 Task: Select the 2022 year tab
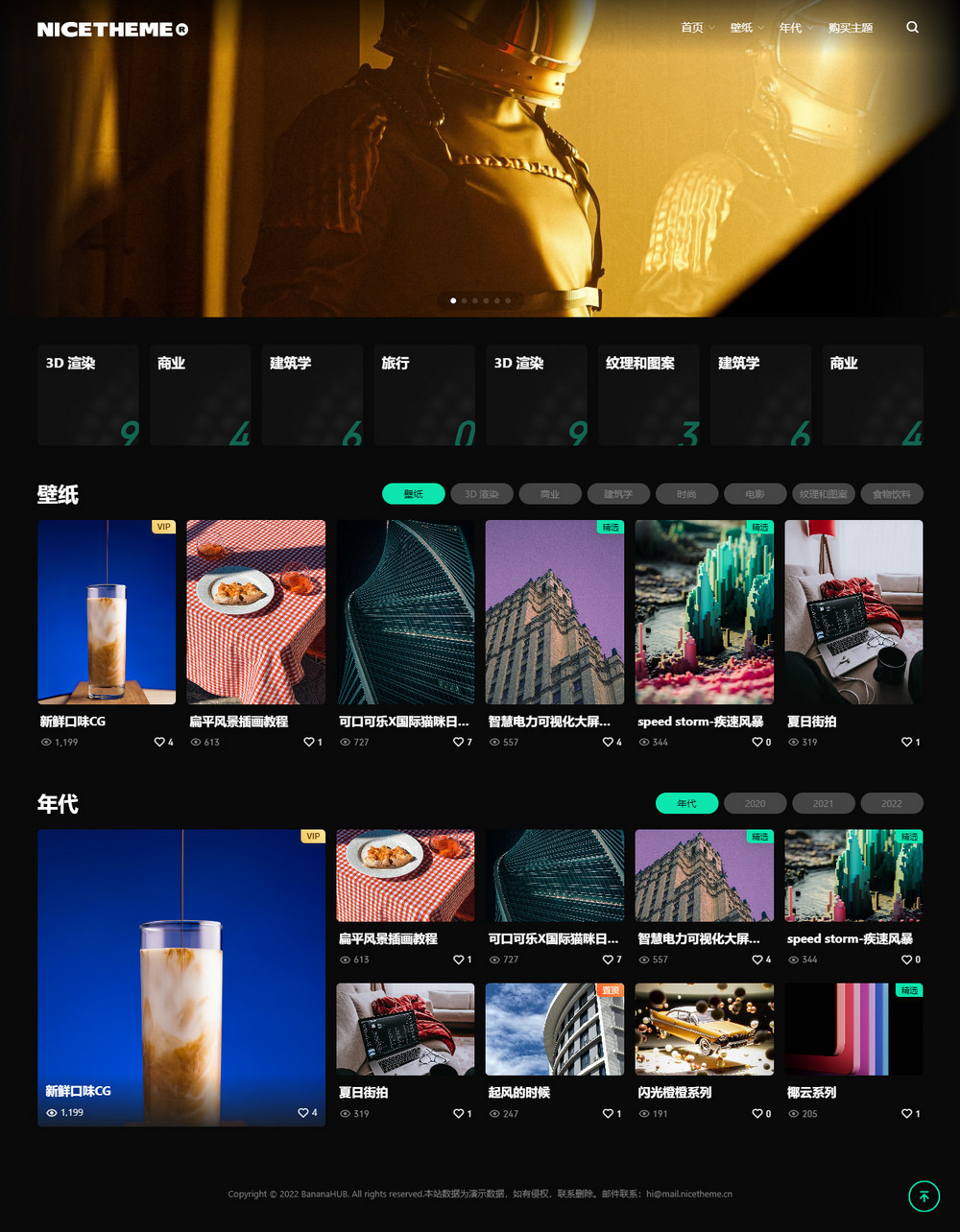891,803
